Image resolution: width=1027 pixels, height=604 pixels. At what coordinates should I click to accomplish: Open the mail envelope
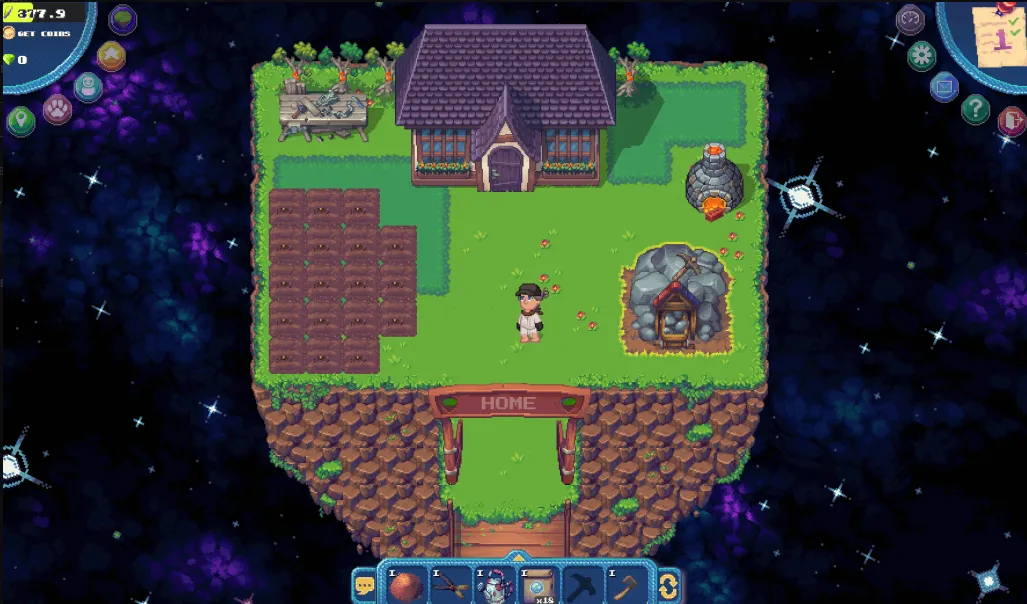pyautogui.click(x=944, y=87)
